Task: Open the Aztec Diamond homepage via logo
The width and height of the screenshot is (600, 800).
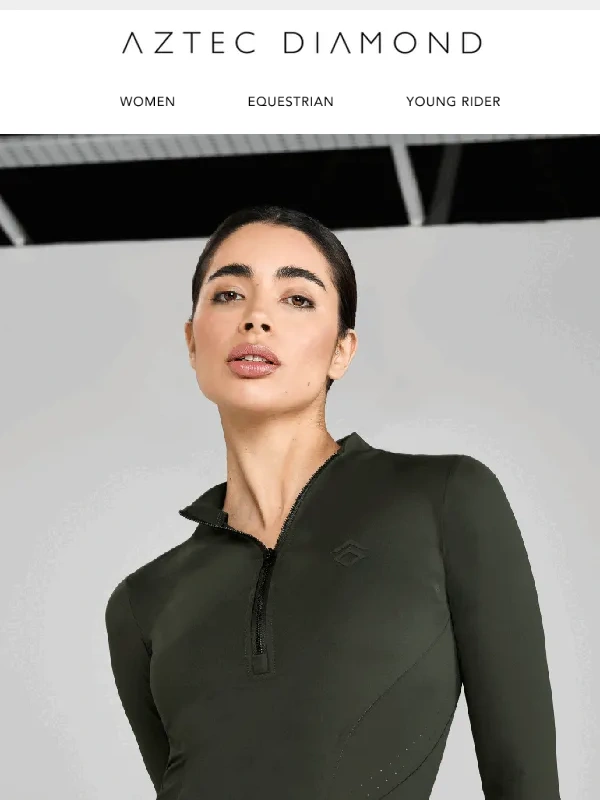Action: click(300, 43)
